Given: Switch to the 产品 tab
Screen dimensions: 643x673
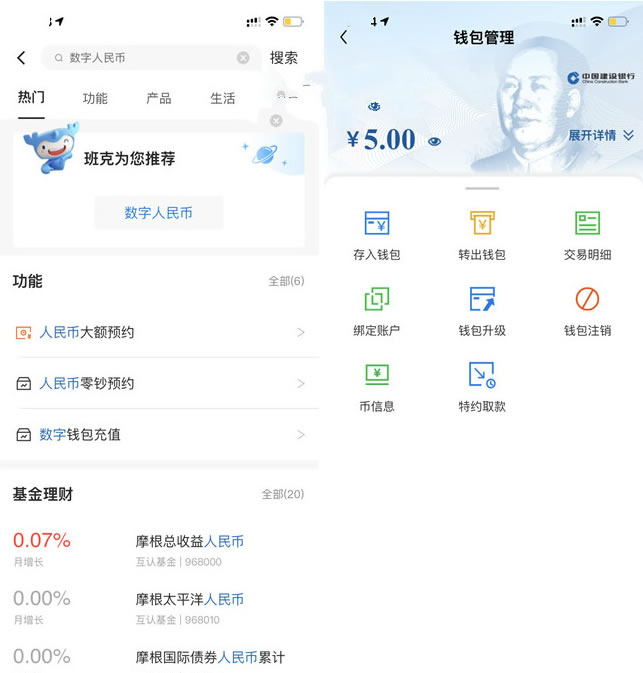Looking at the screenshot, I should click(x=159, y=98).
